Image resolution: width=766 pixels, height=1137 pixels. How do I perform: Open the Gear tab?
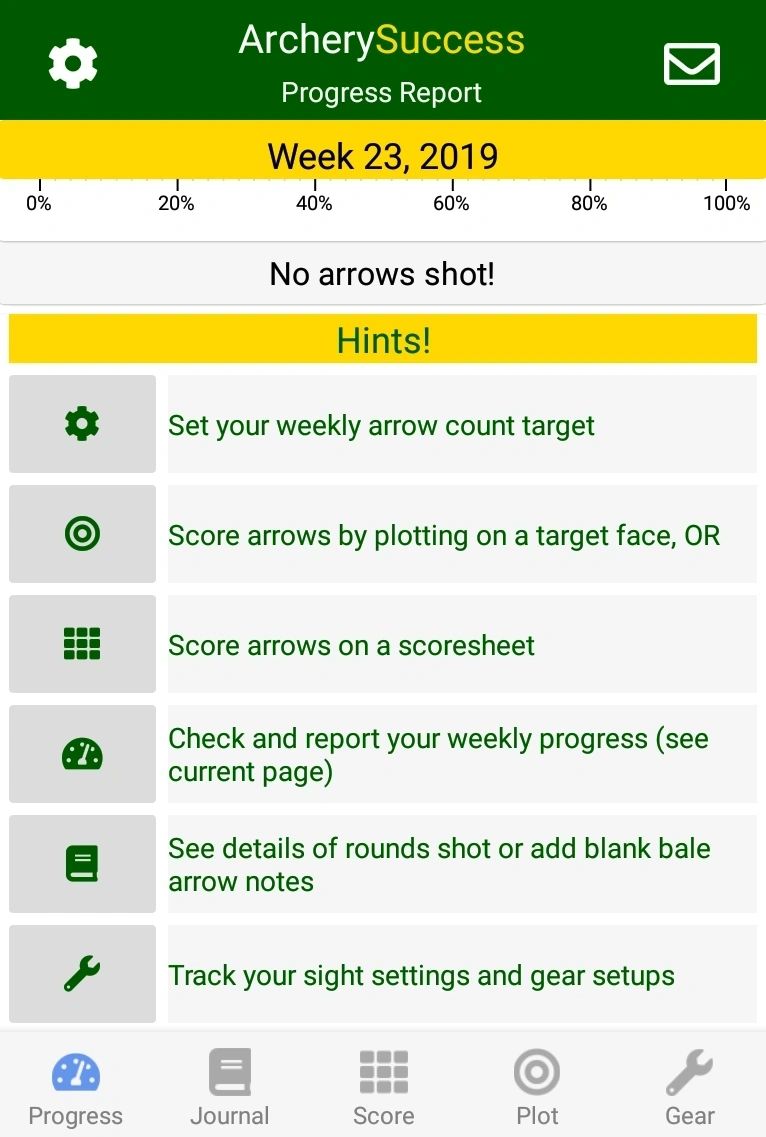tap(690, 1088)
